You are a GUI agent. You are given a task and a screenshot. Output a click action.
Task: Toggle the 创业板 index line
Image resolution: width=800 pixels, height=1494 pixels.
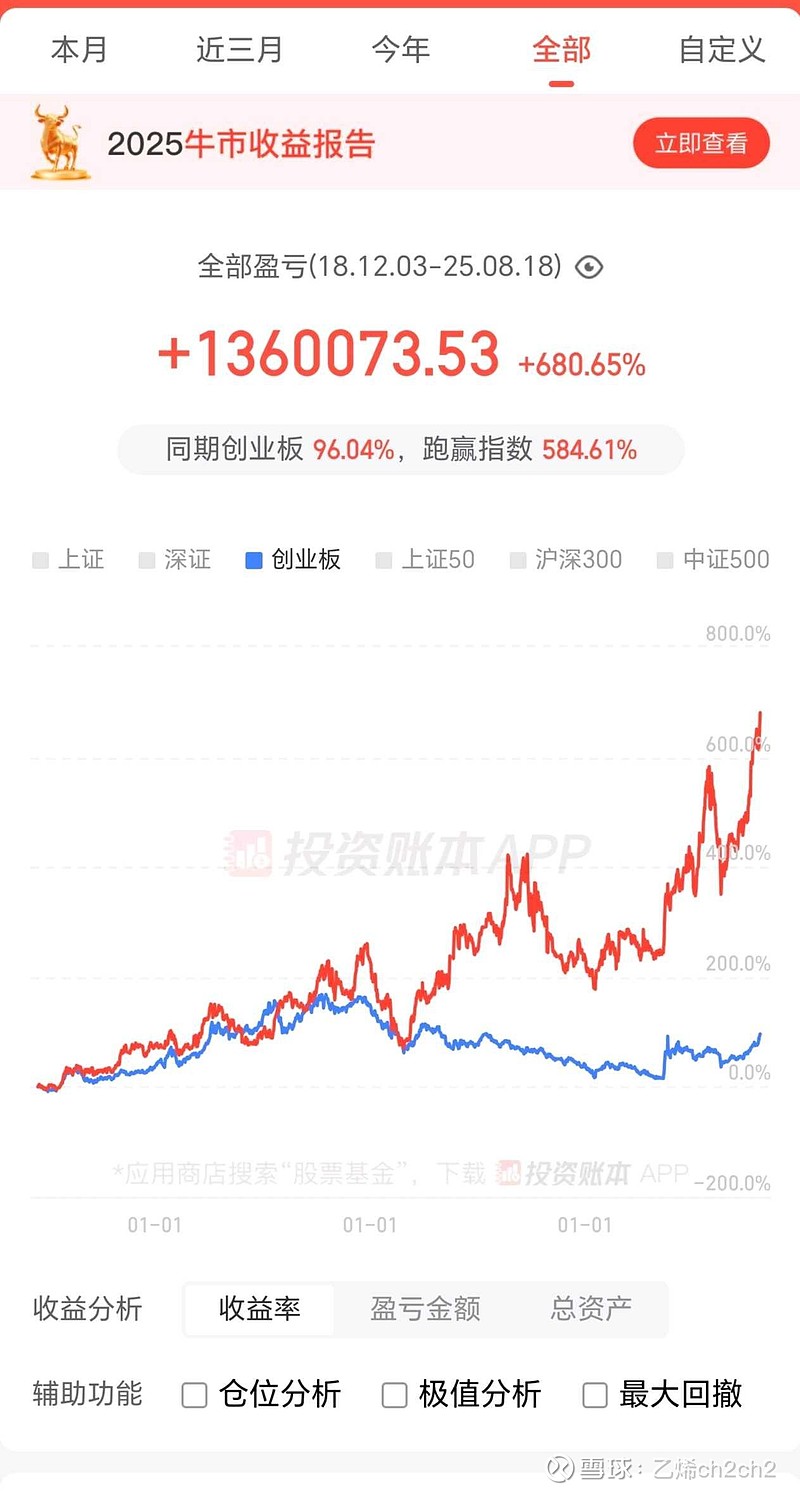point(293,560)
